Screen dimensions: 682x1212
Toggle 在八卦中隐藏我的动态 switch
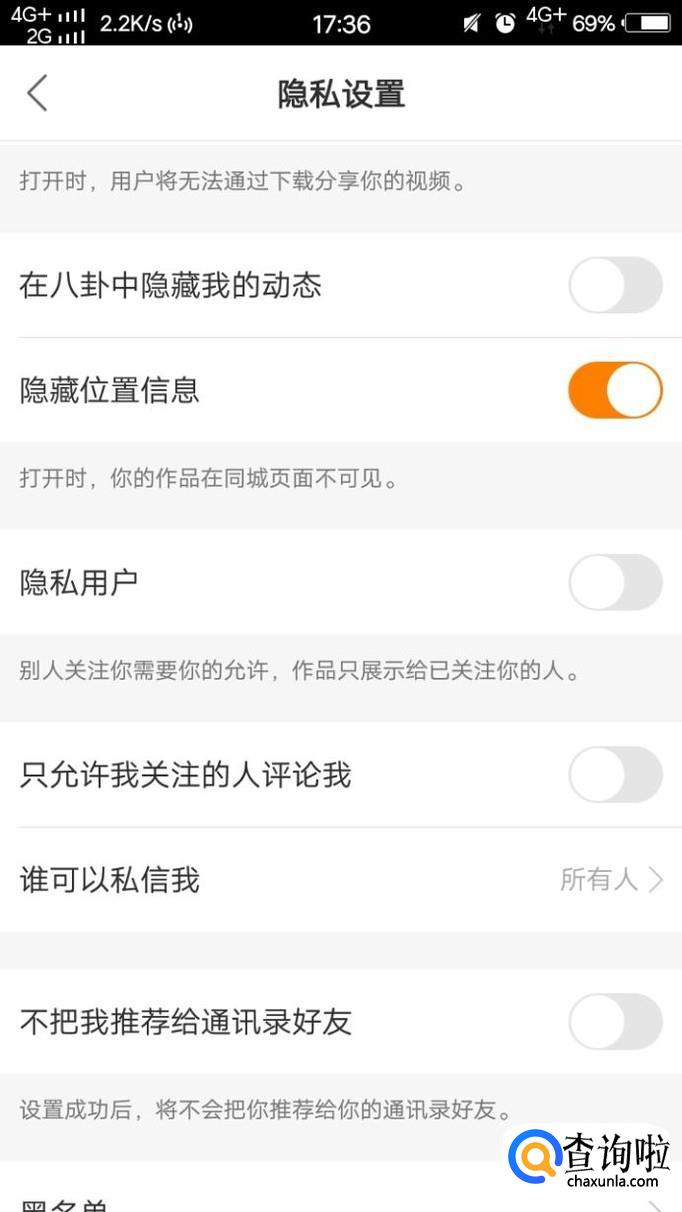(x=615, y=286)
